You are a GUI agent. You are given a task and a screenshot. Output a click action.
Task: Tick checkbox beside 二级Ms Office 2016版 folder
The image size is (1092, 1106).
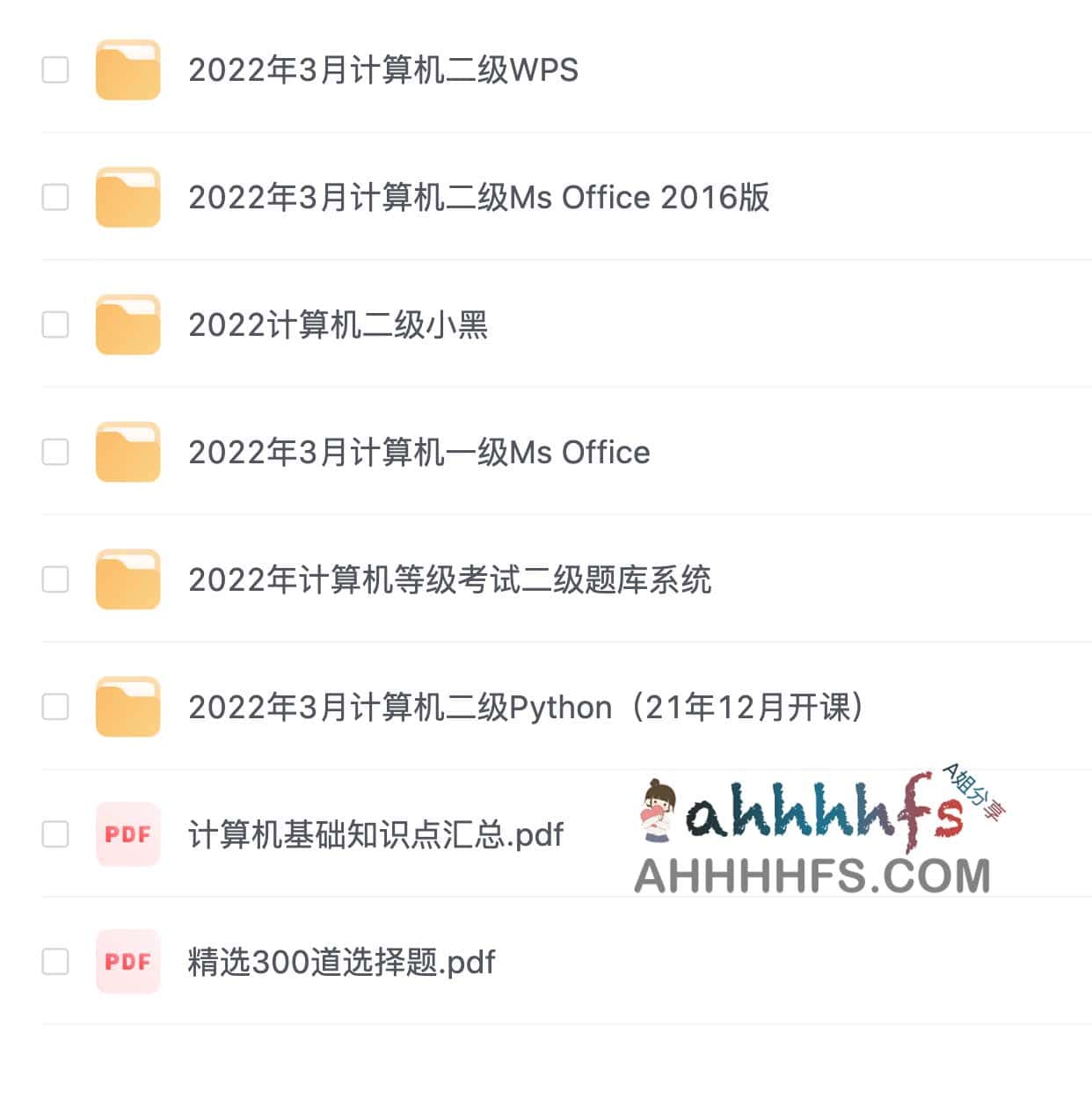(55, 198)
